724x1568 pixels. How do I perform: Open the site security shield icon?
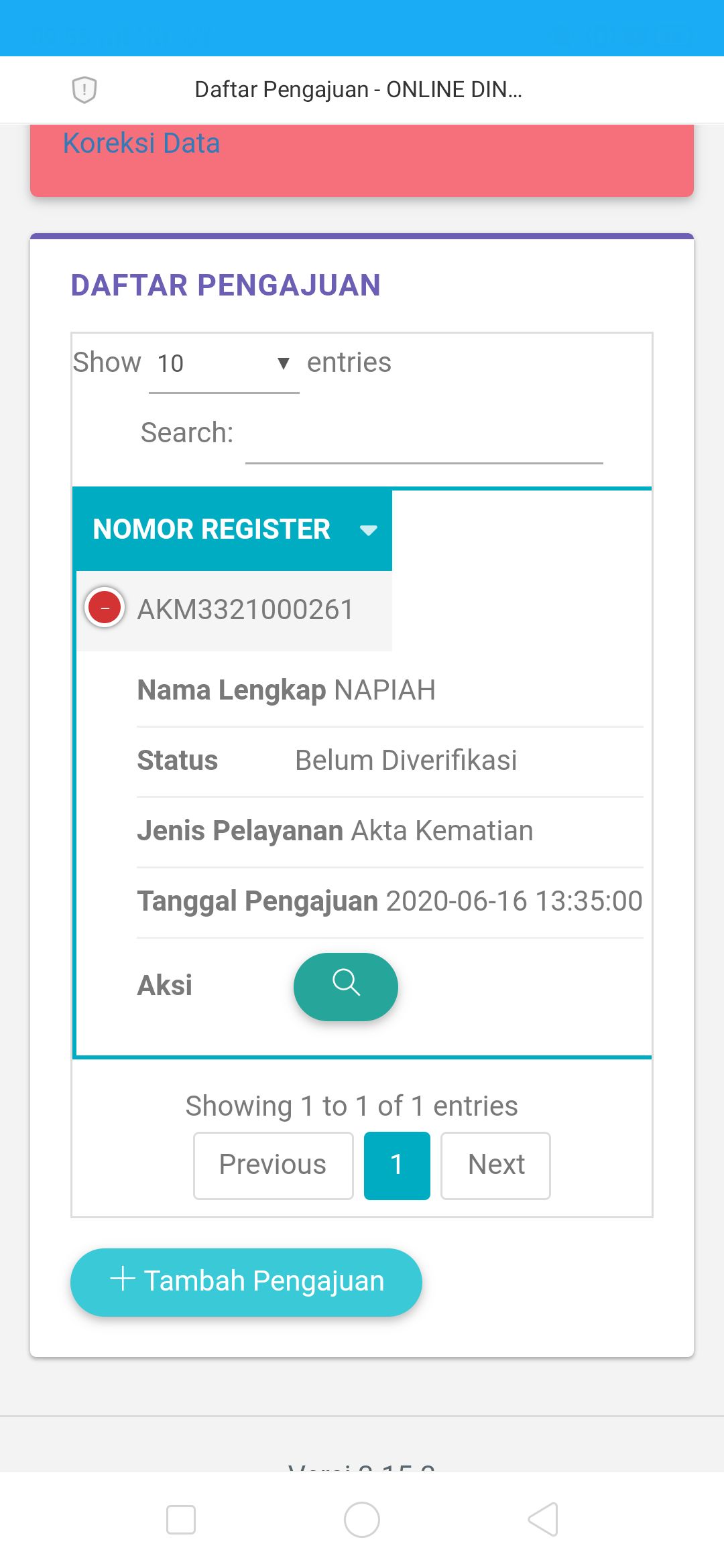click(84, 90)
